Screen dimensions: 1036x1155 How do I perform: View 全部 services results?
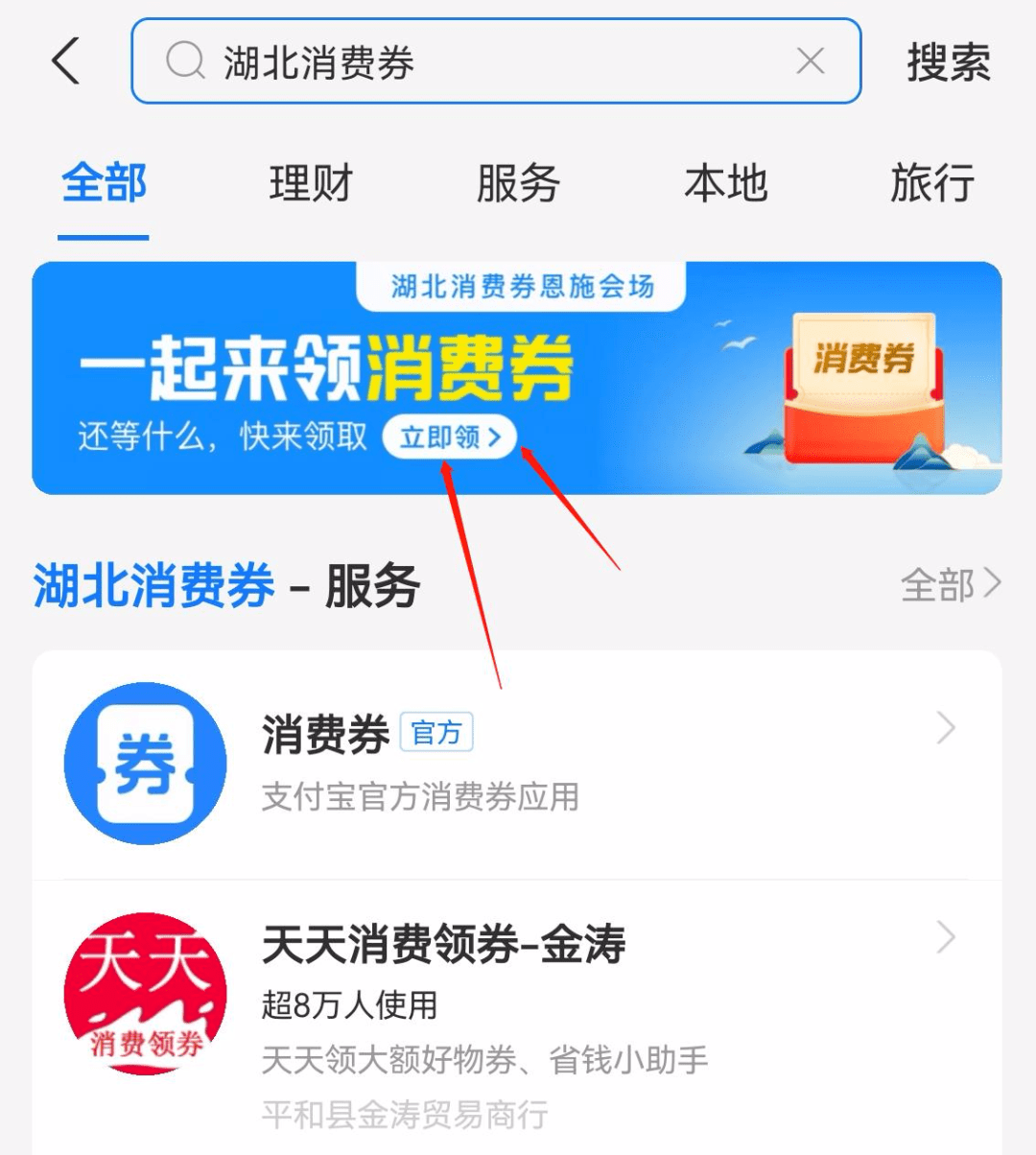coord(950,584)
